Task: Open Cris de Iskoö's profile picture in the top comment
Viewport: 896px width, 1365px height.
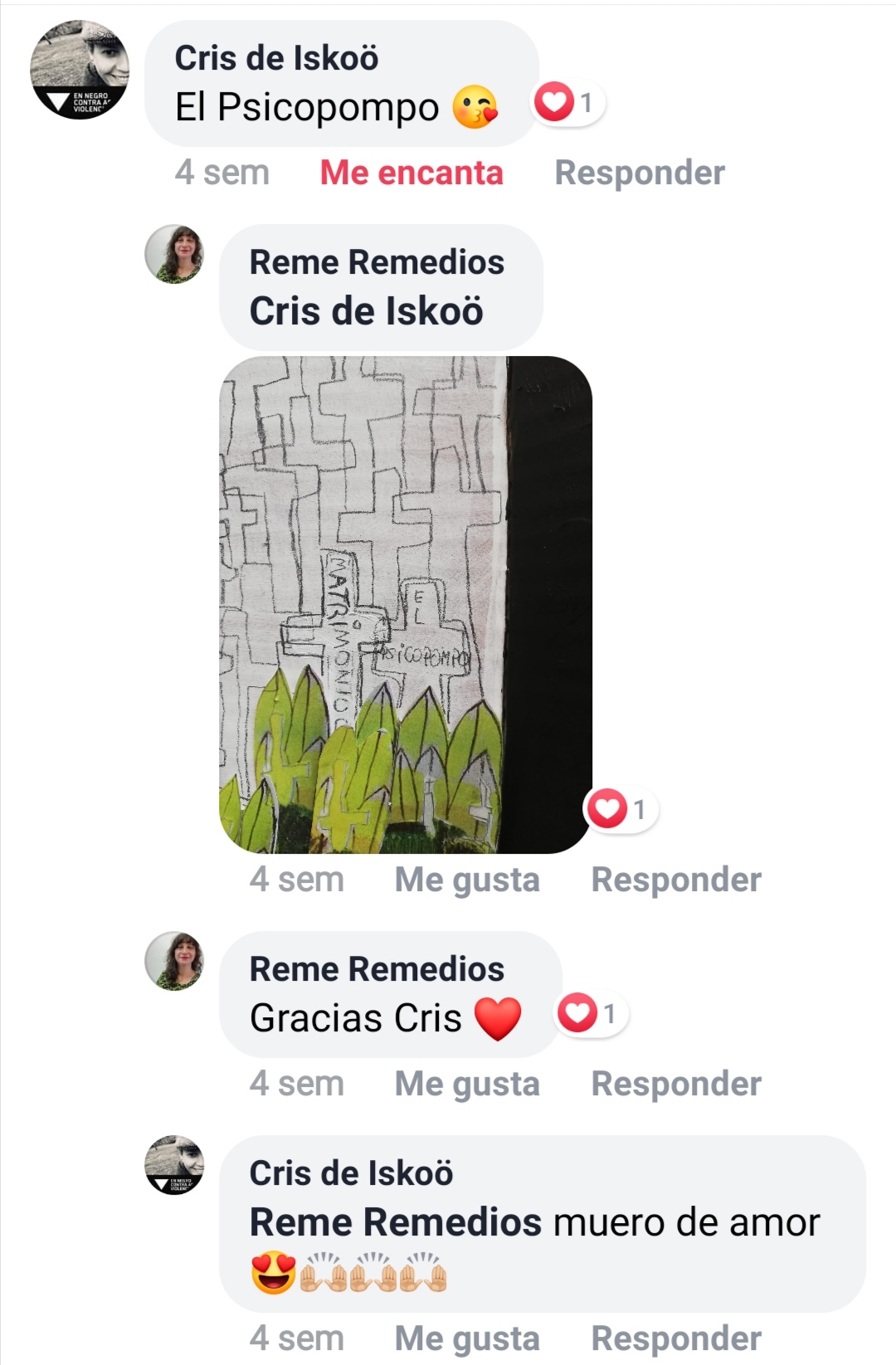Action: point(80,70)
